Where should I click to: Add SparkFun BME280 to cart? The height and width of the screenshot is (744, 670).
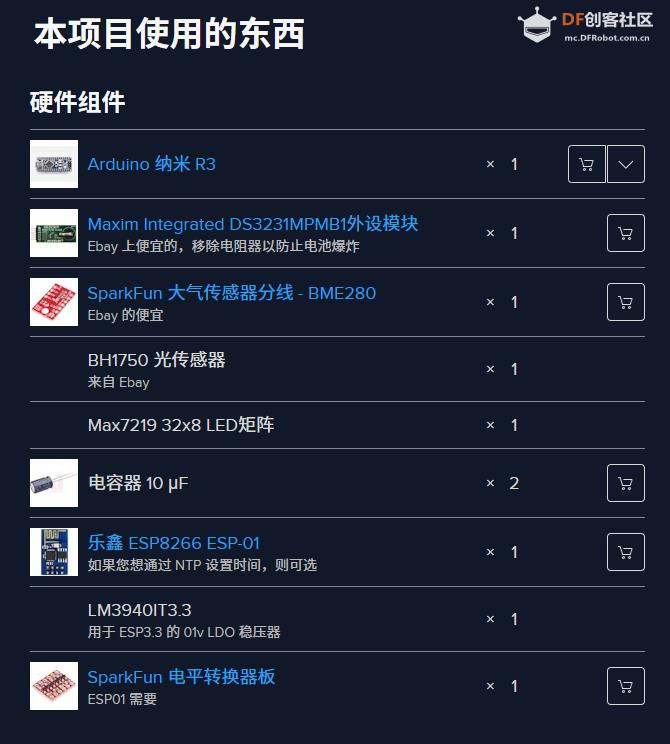coord(626,302)
